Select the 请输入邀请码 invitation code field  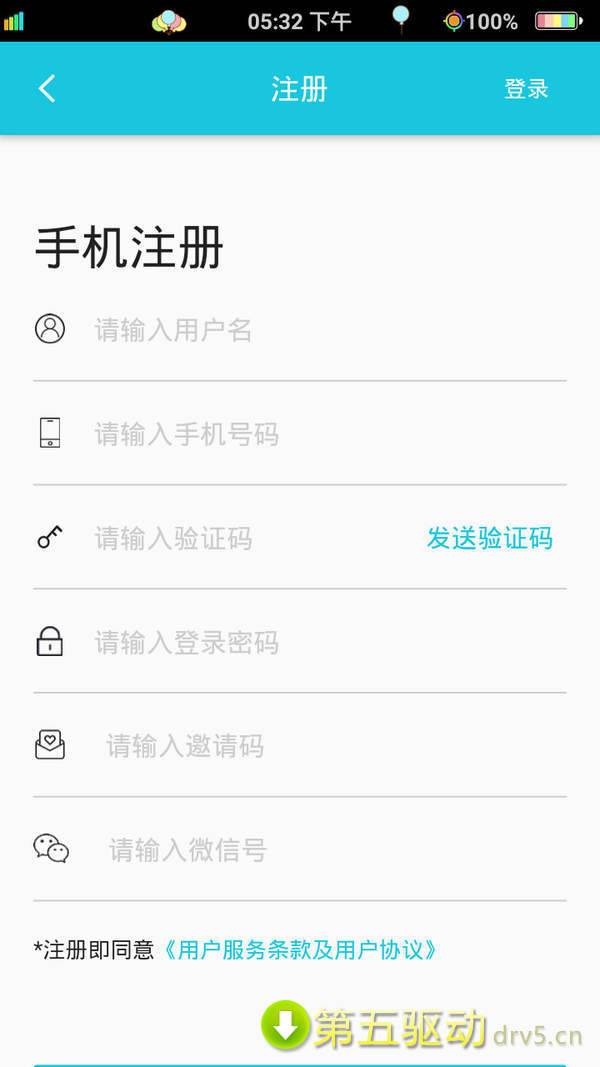click(x=300, y=746)
